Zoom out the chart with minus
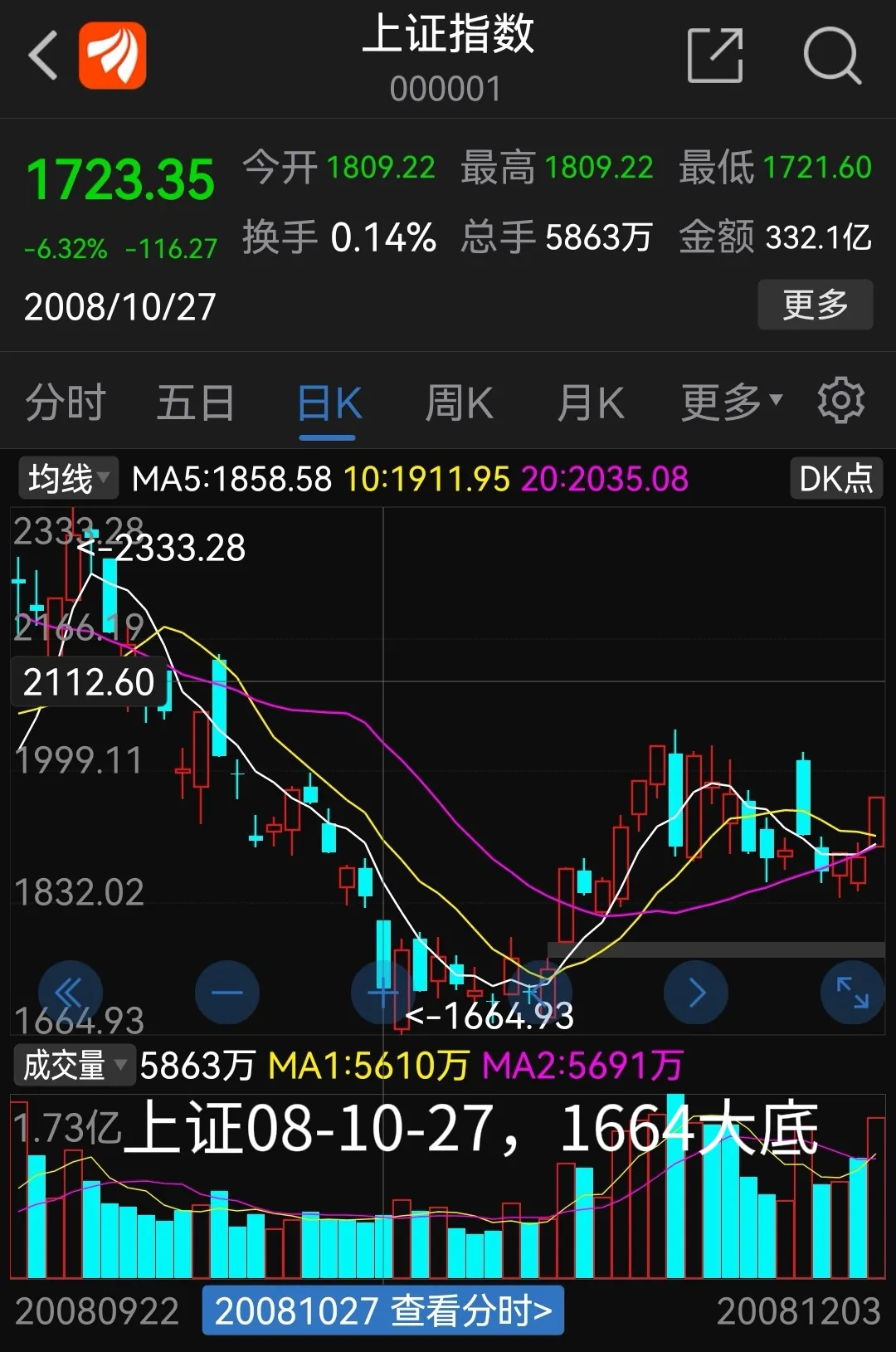The width and height of the screenshot is (896, 1352). [226, 992]
